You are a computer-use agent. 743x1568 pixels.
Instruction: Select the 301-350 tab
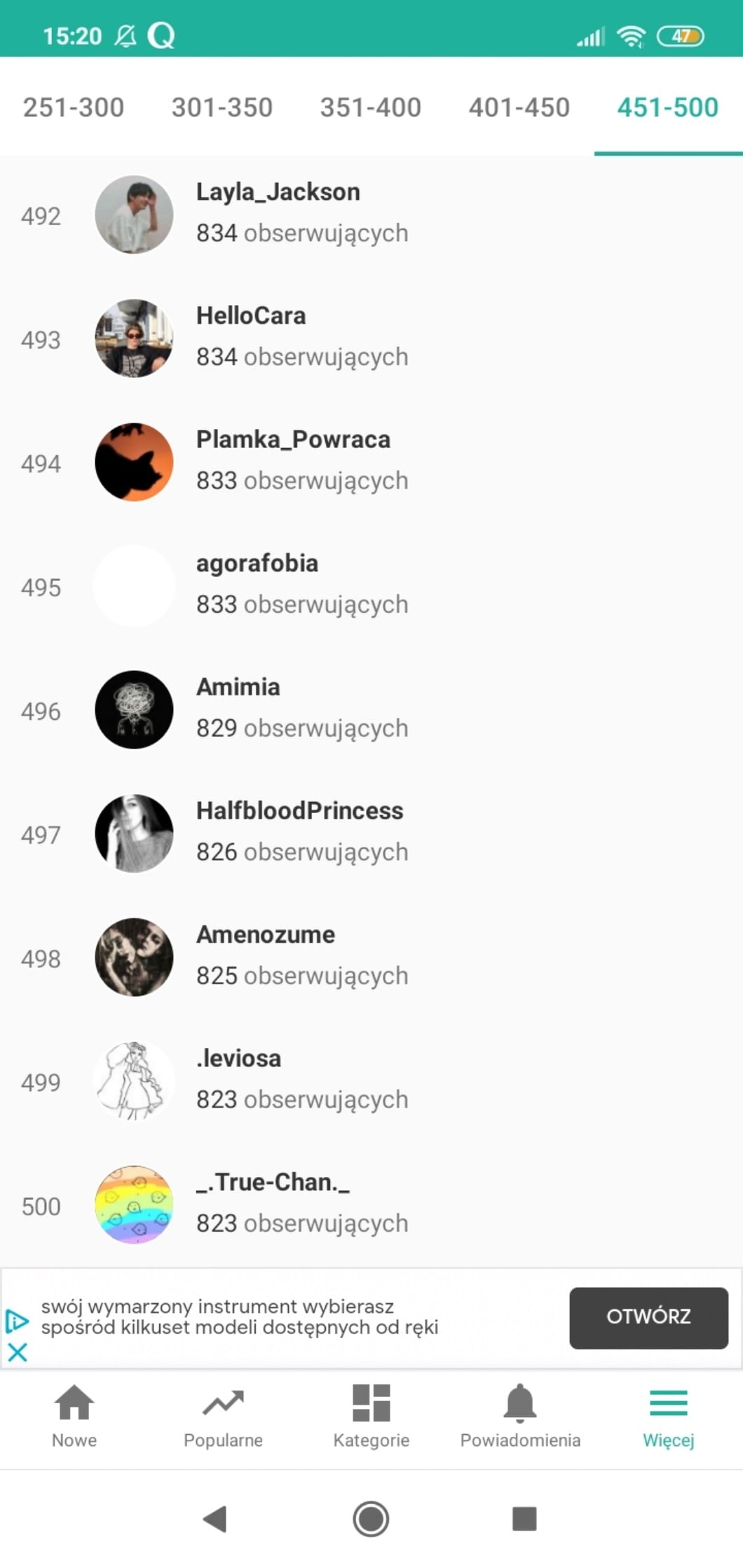pyautogui.click(x=222, y=107)
